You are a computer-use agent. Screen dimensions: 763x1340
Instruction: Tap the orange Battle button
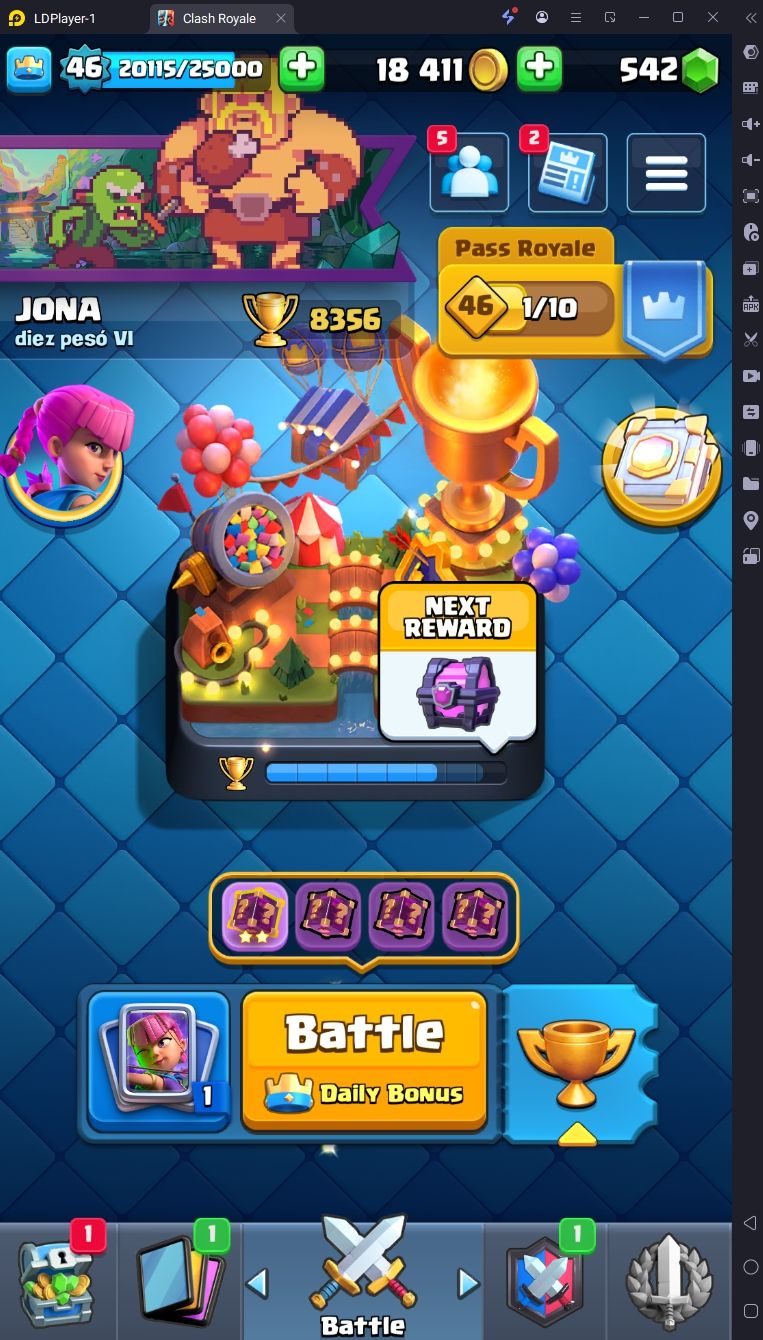[364, 1059]
